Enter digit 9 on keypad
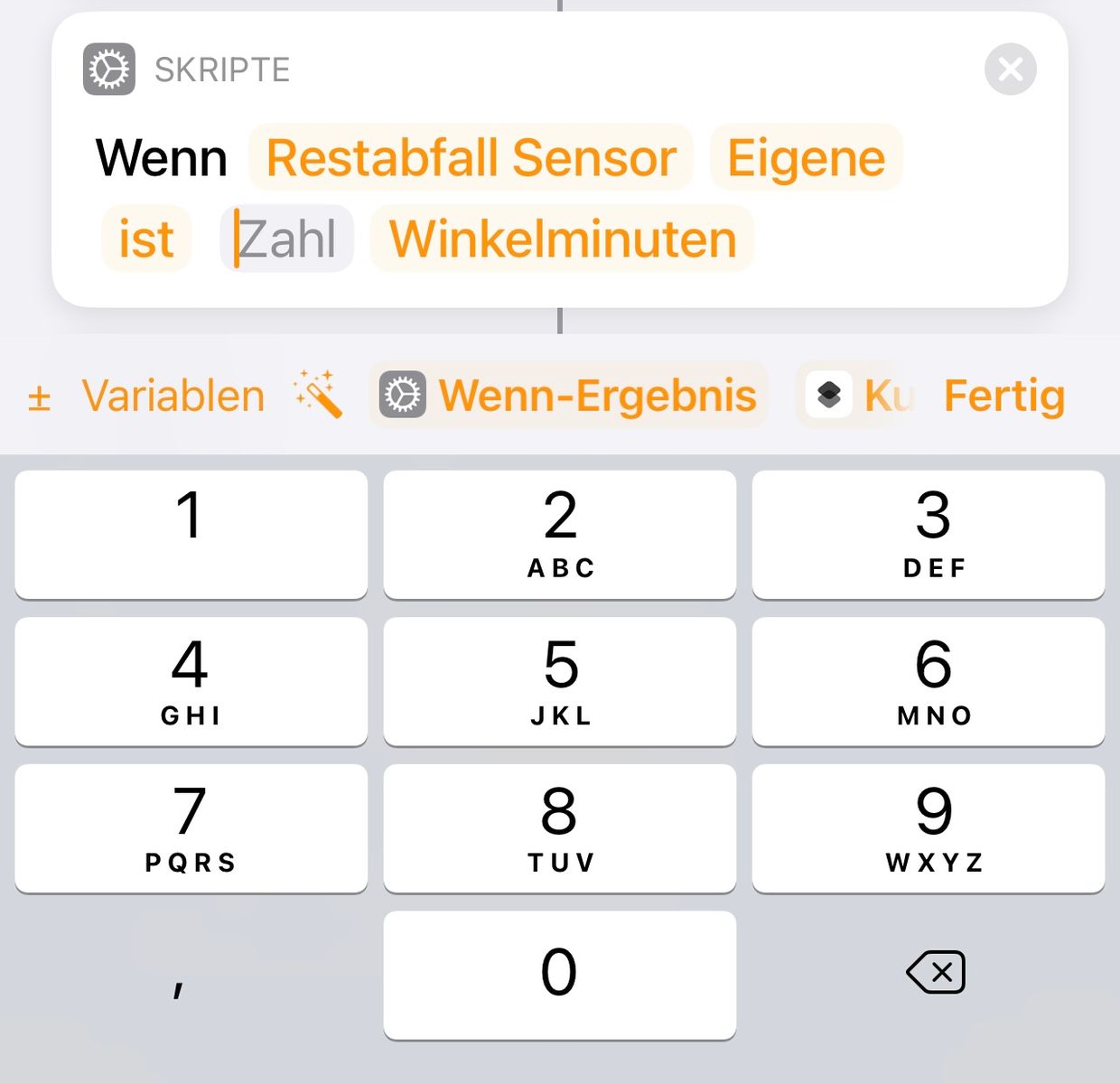This screenshot has height=1084, width=1120. tap(929, 827)
